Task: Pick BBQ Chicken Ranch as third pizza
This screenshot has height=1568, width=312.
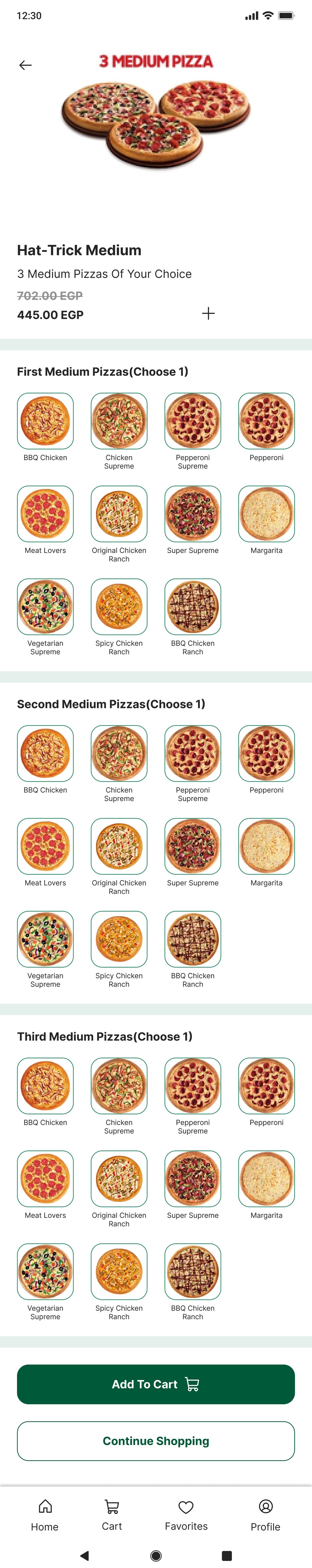Action: pos(193,1271)
